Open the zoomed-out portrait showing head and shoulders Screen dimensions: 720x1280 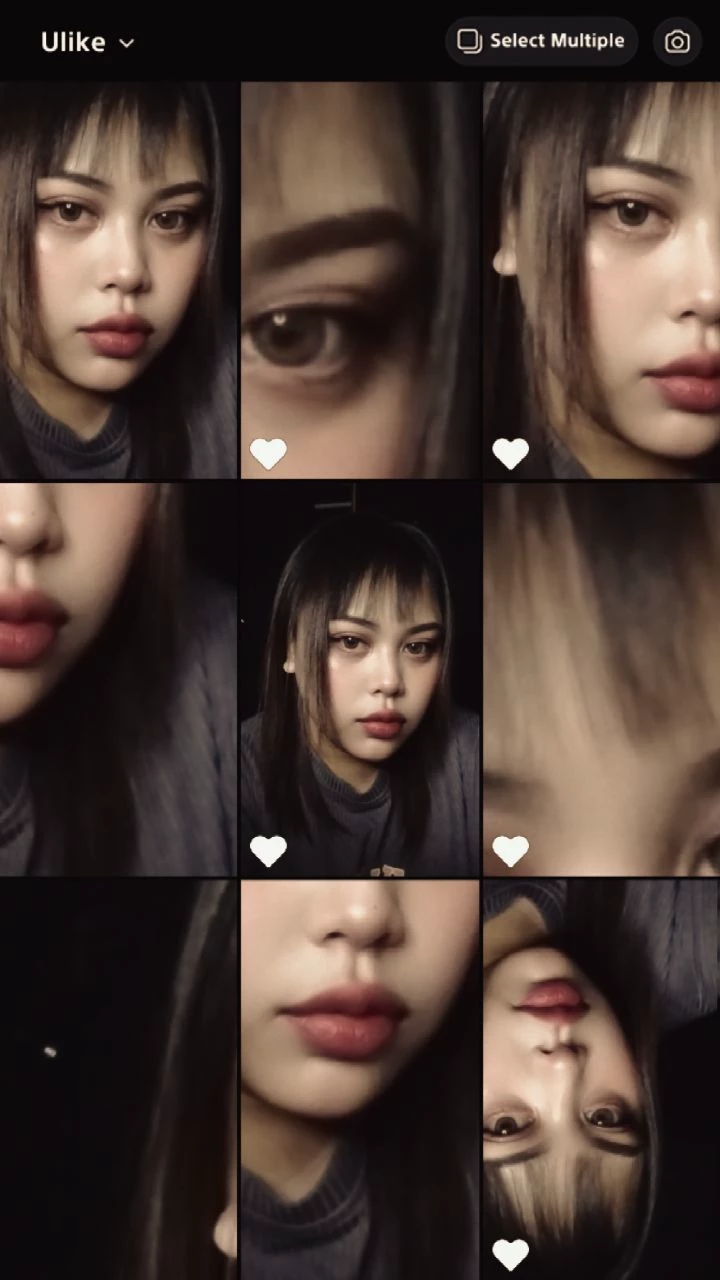click(x=360, y=678)
